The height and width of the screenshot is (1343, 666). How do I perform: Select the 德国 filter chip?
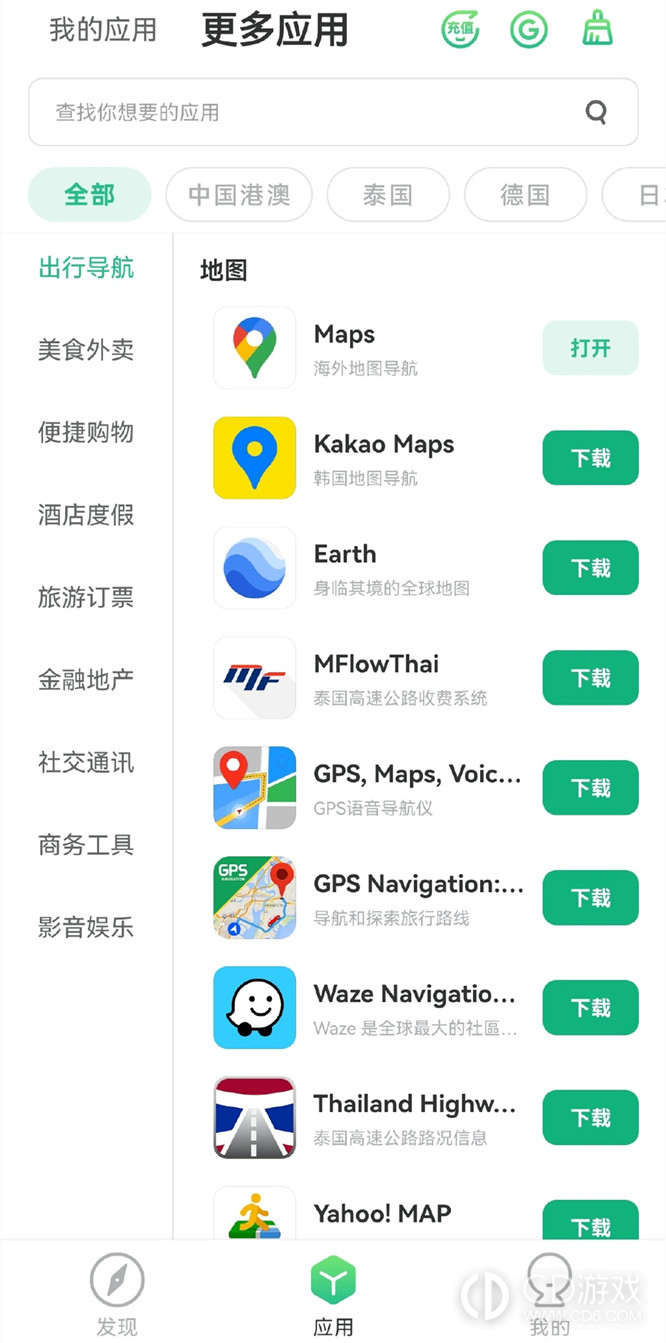click(525, 194)
